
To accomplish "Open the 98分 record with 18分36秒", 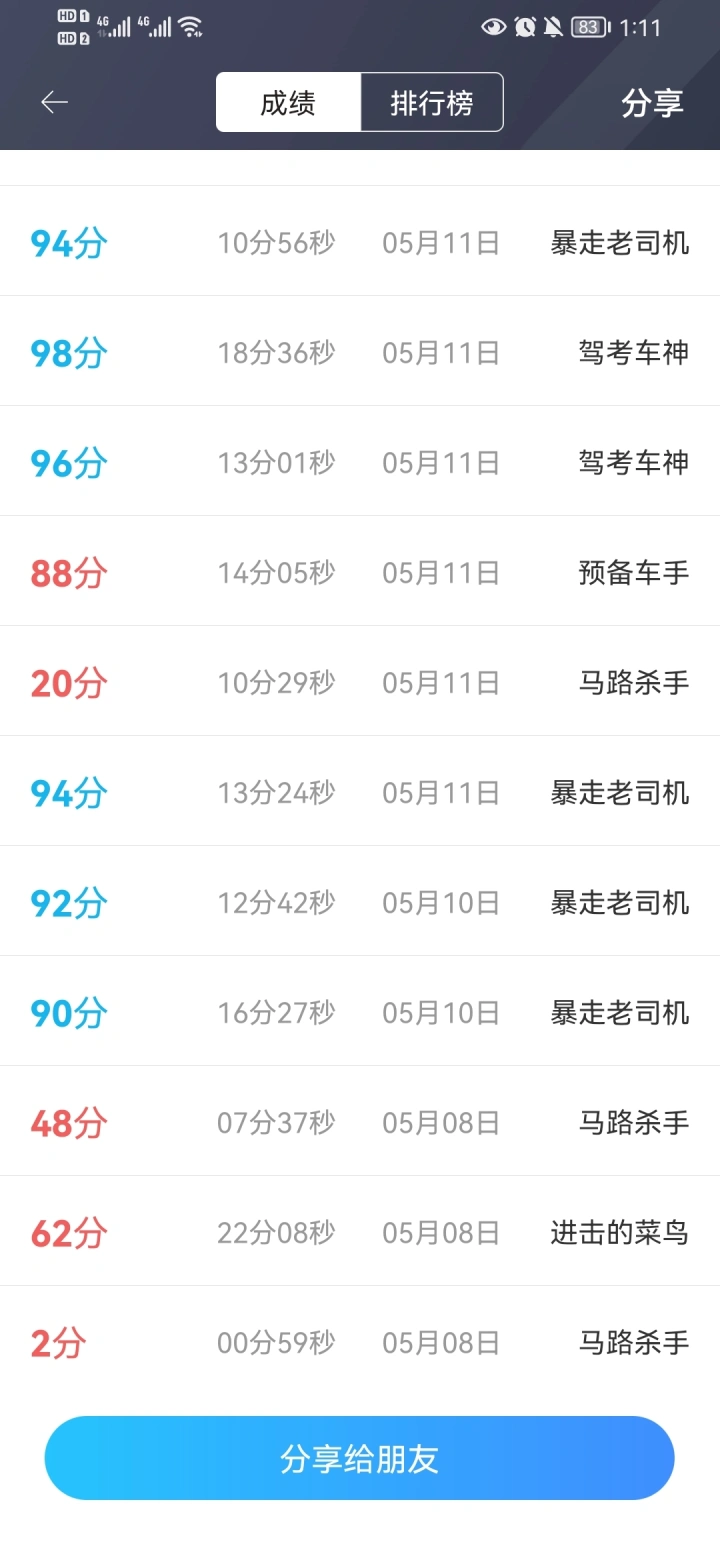I will pyautogui.click(x=360, y=351).
